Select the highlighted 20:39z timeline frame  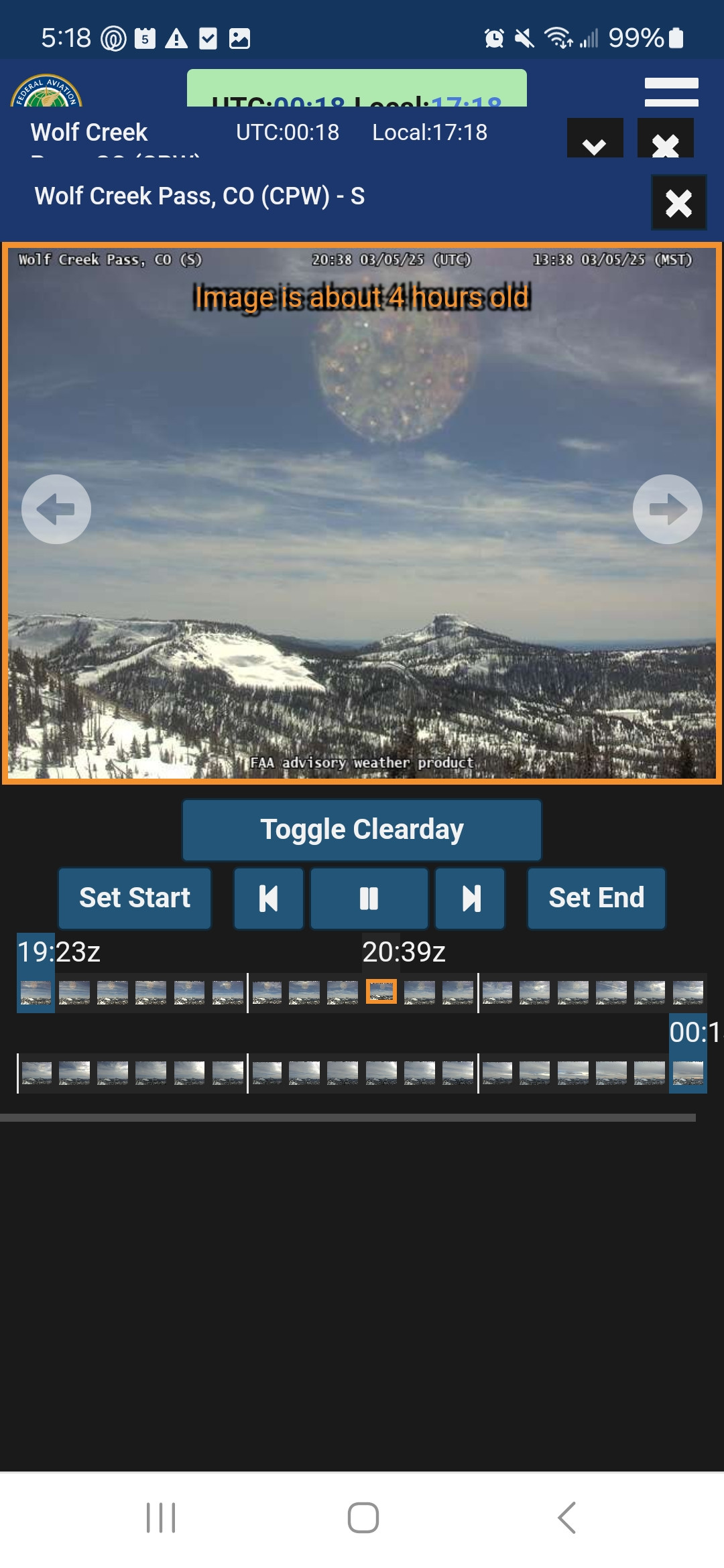click(381, 992)
